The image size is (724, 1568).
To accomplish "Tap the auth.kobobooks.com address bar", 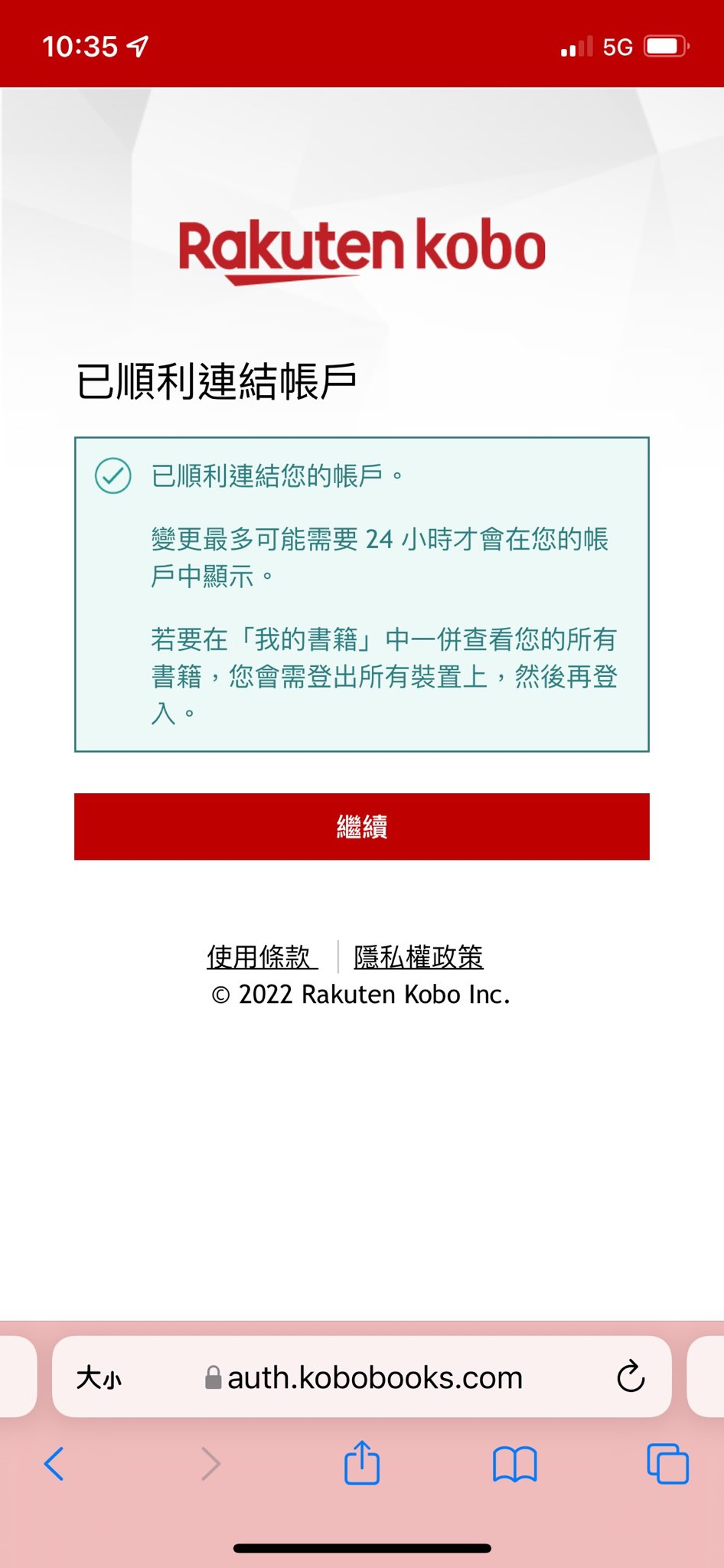I will tap(375, 1378).
